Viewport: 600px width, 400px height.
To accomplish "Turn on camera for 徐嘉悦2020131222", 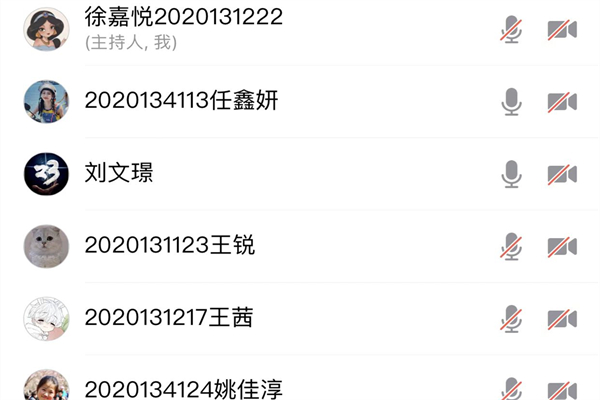I will [562, 29].
